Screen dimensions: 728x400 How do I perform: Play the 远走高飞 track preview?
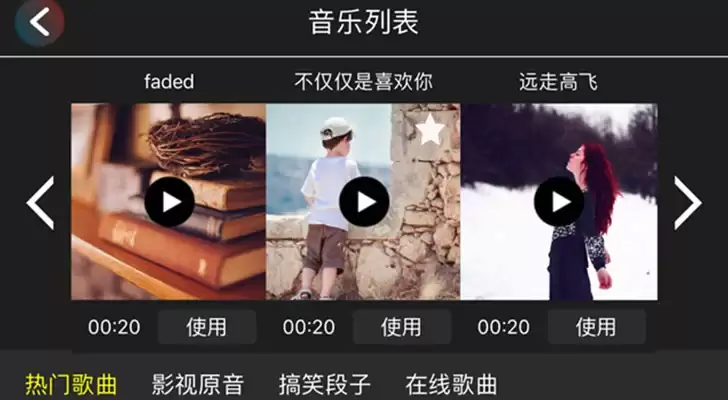[559, 202]
